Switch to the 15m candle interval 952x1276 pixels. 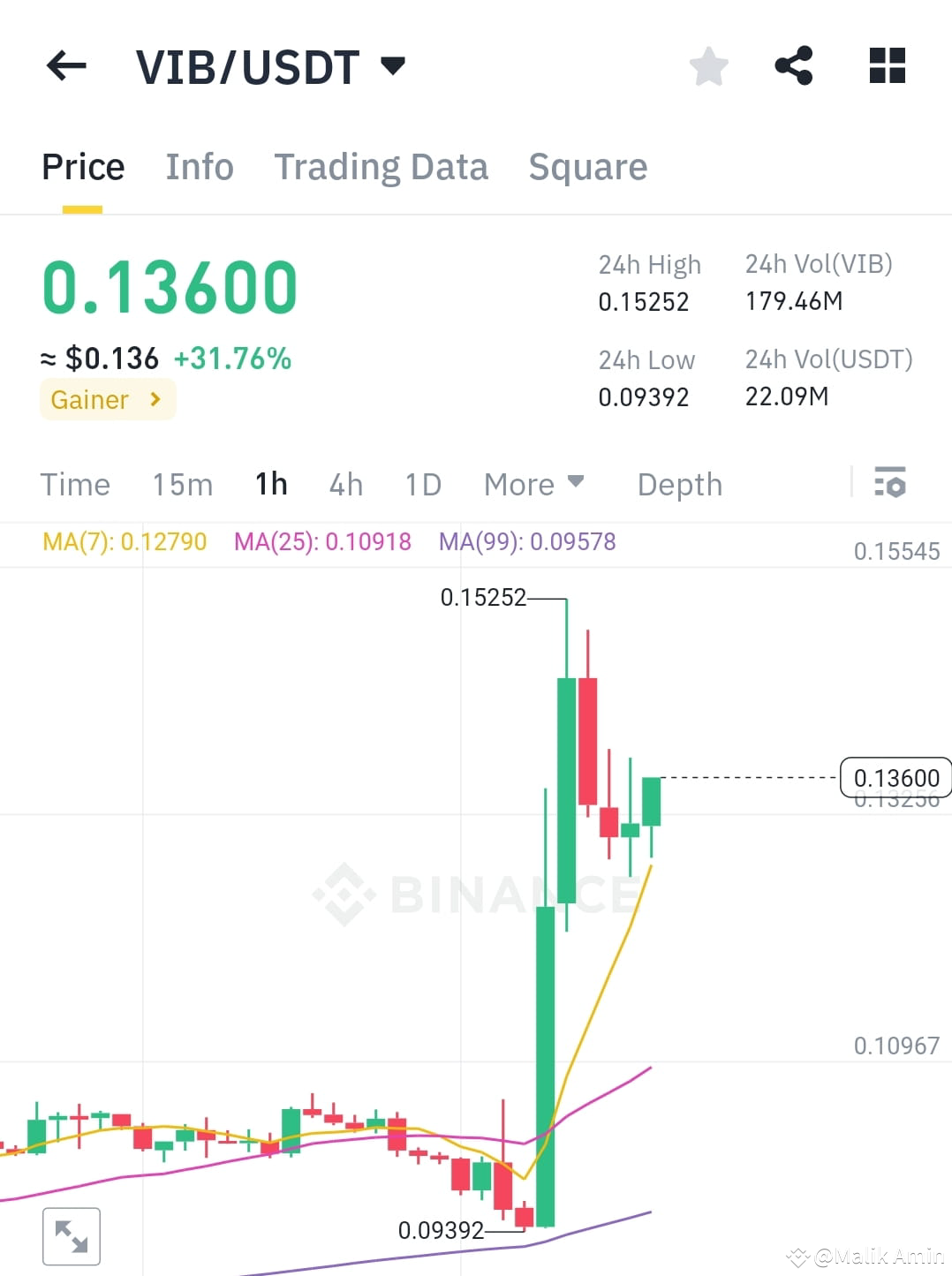(x=181, y=484)
